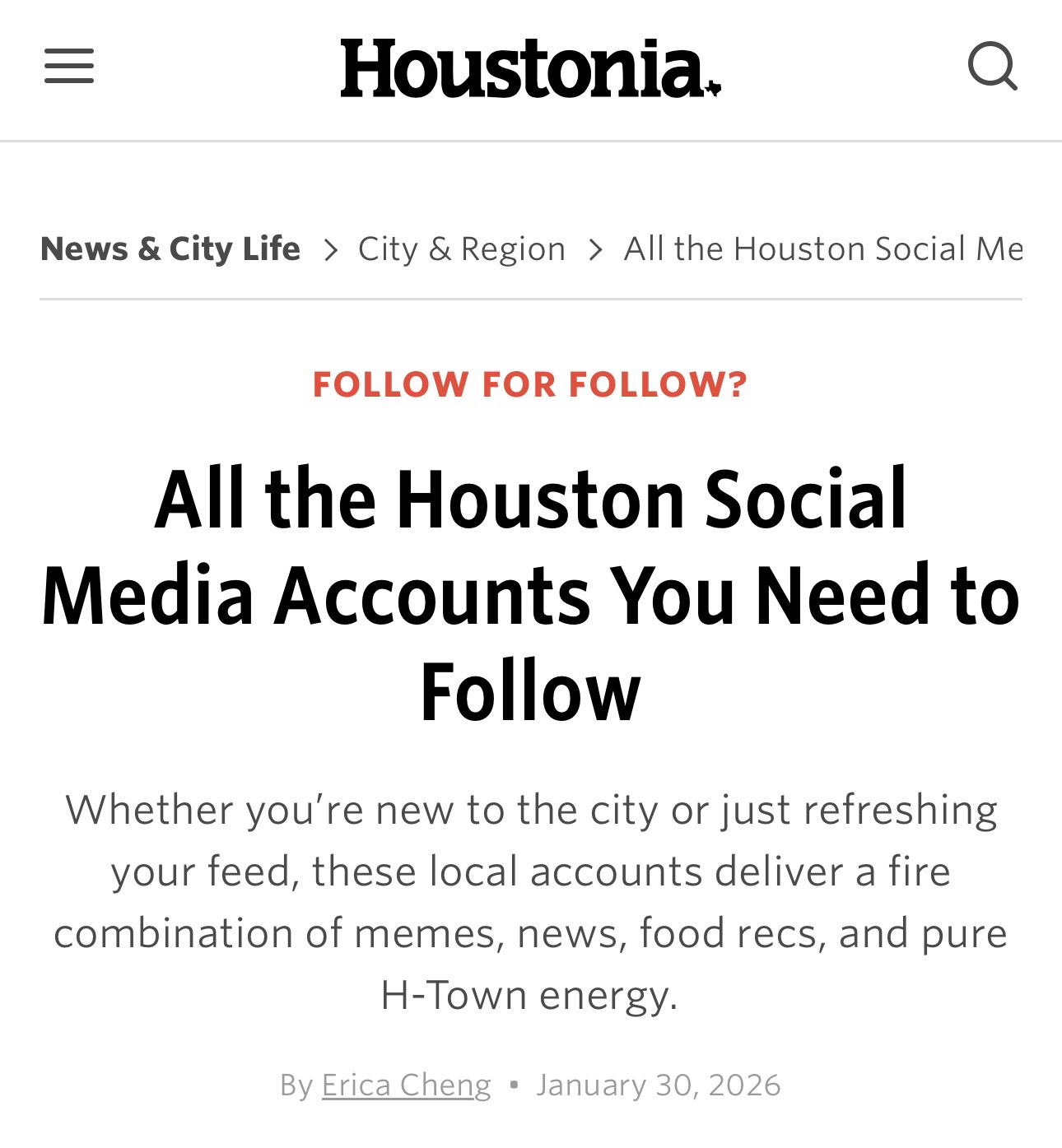The height and width of the screenshot is (1148, 1062).
Task: Open City & Region breadcrumb
Action: [462, 249]
